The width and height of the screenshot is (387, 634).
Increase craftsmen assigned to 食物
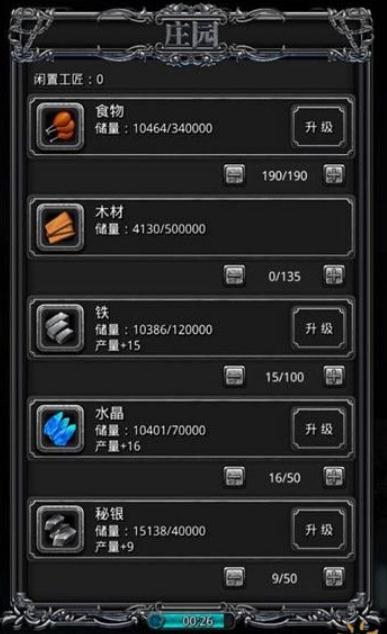click(x=334, y=175)
